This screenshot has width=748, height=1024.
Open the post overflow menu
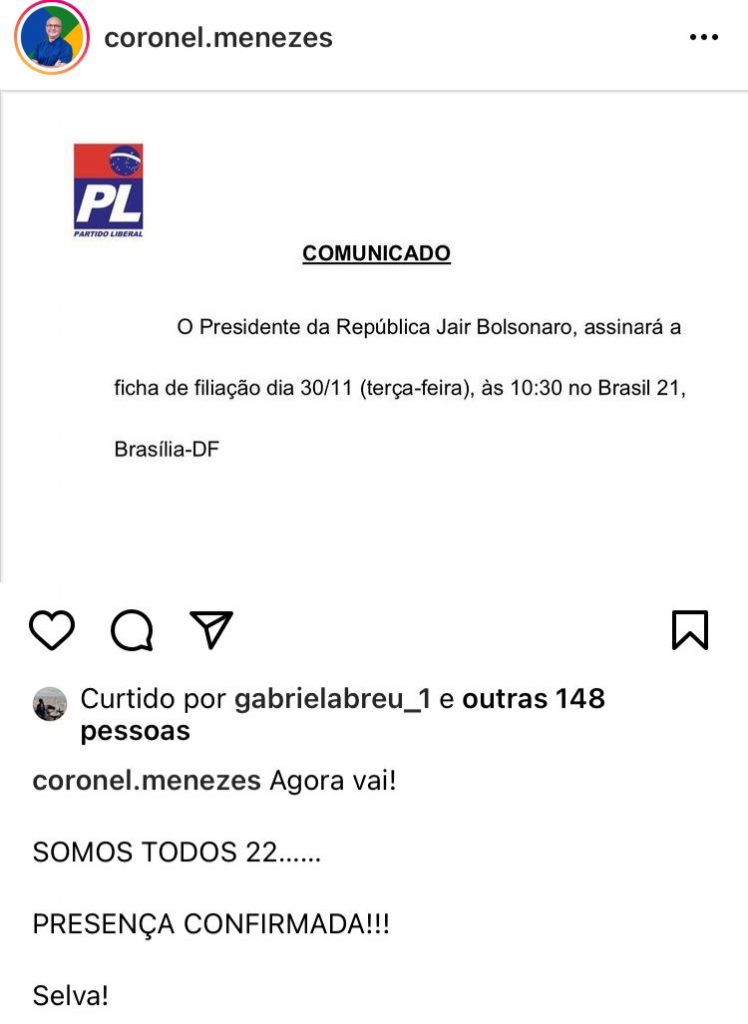coord(704,38)
